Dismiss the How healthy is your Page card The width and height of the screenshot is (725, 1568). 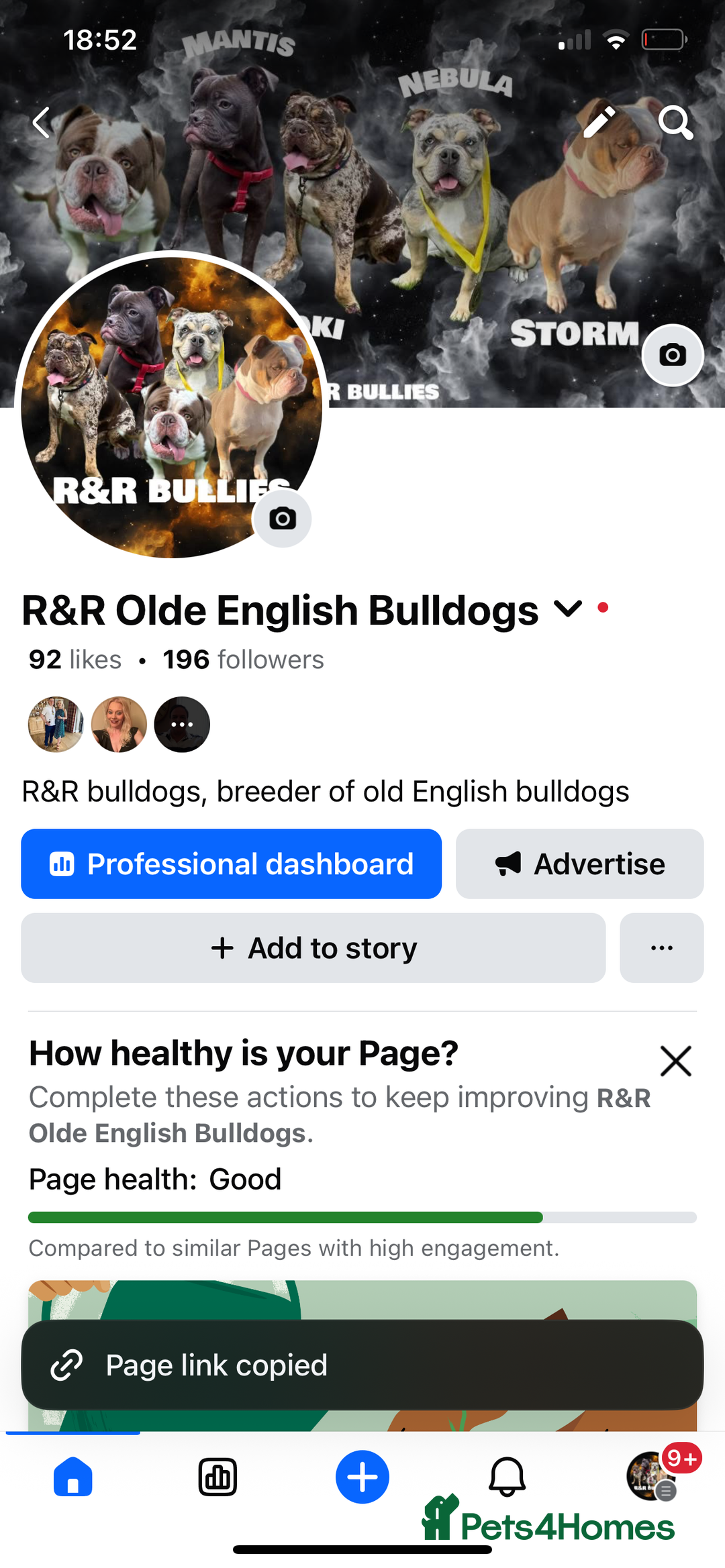click(675, 1061)
